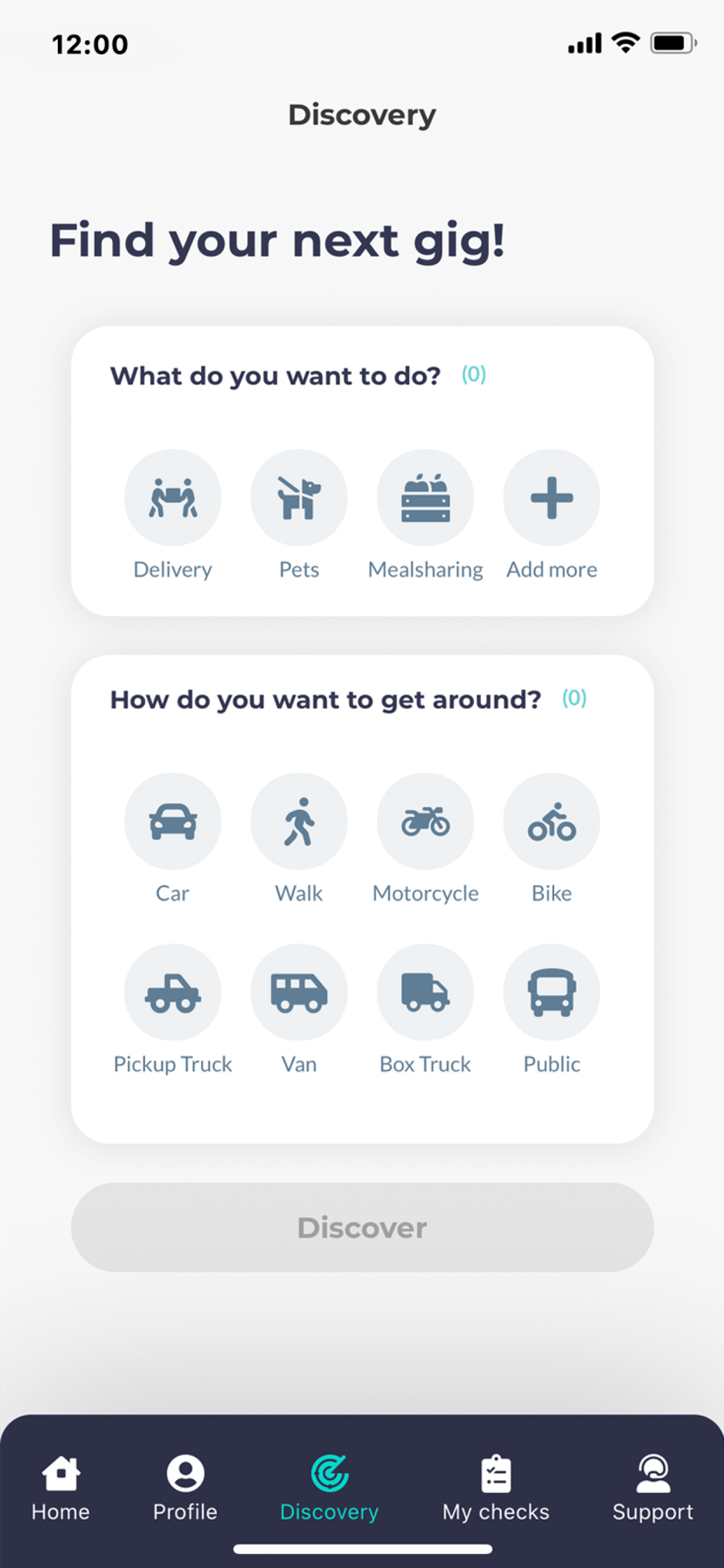Tap Add more gig types

click(x=552, y=499)
